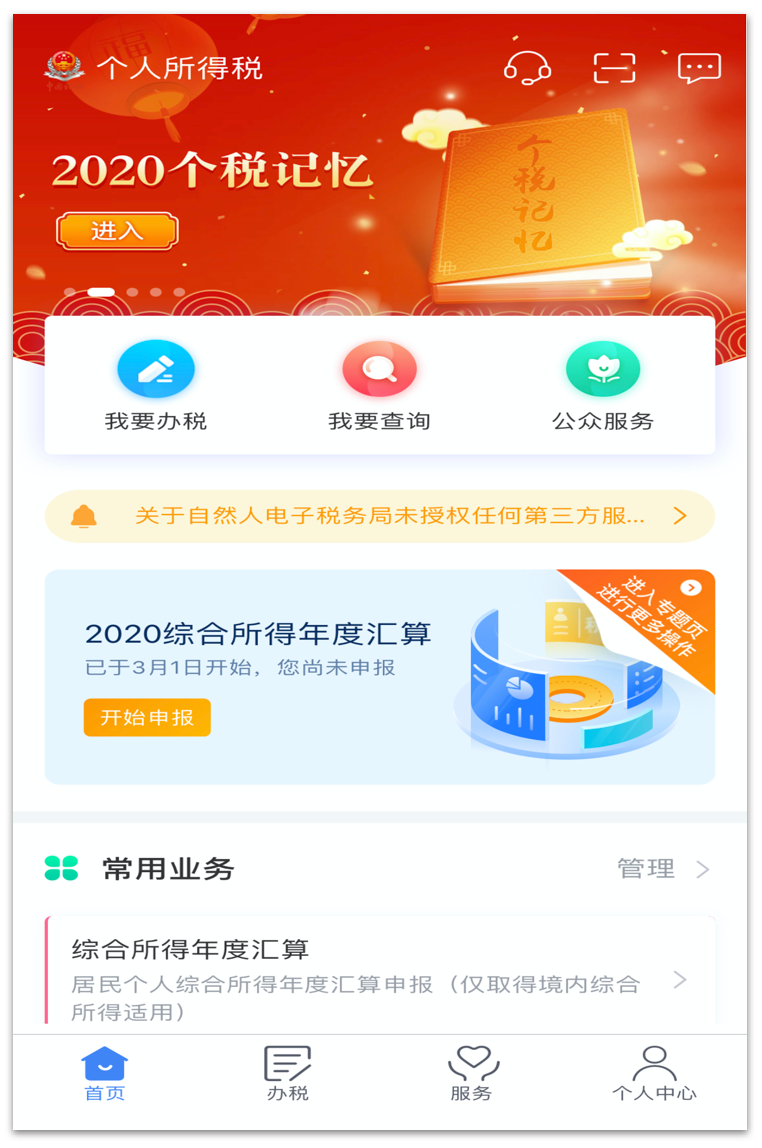The height and width of the screenshot is (1148, 762).
Task: Tap 进入 on the 2020个税记忆 banner
Action: point(117,231)
